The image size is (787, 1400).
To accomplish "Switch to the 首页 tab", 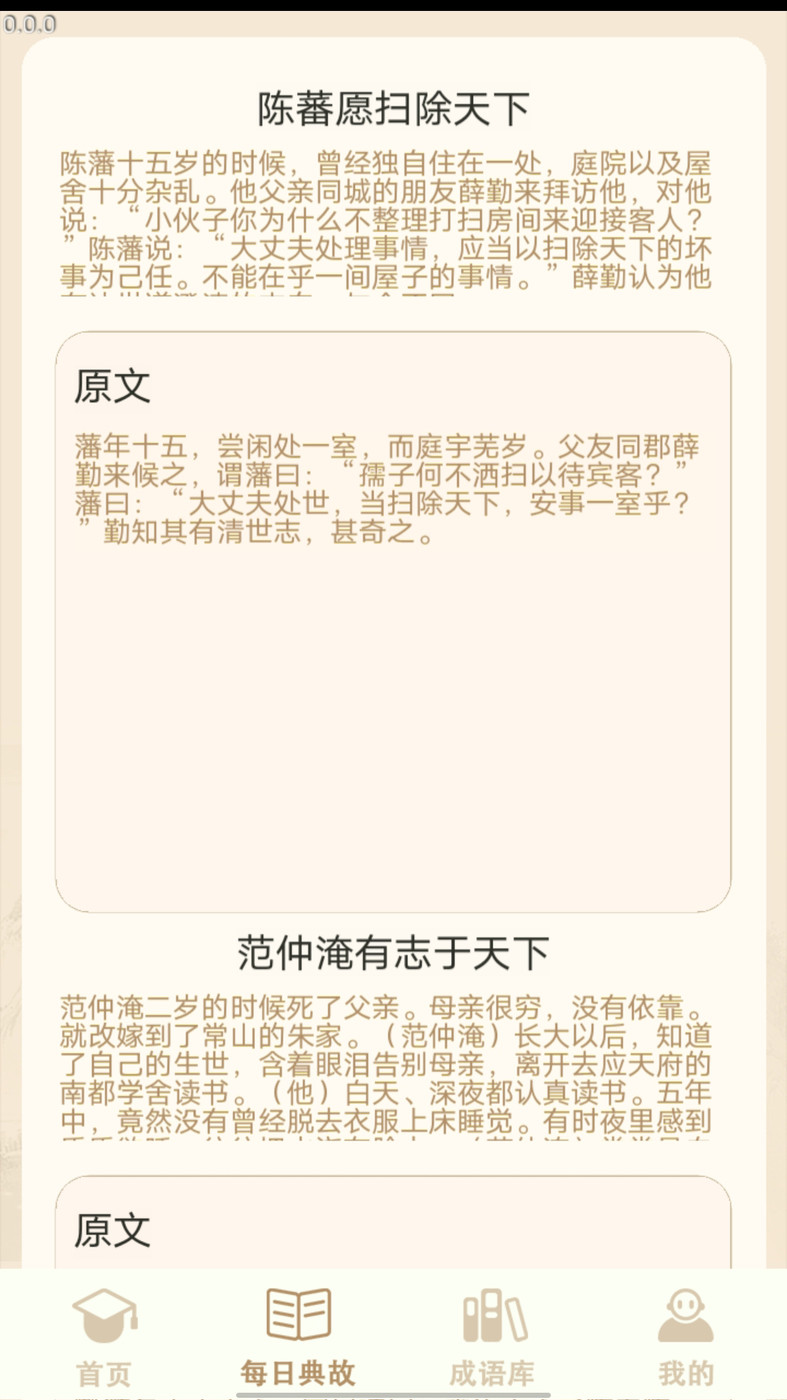I will click(104, 1335).
